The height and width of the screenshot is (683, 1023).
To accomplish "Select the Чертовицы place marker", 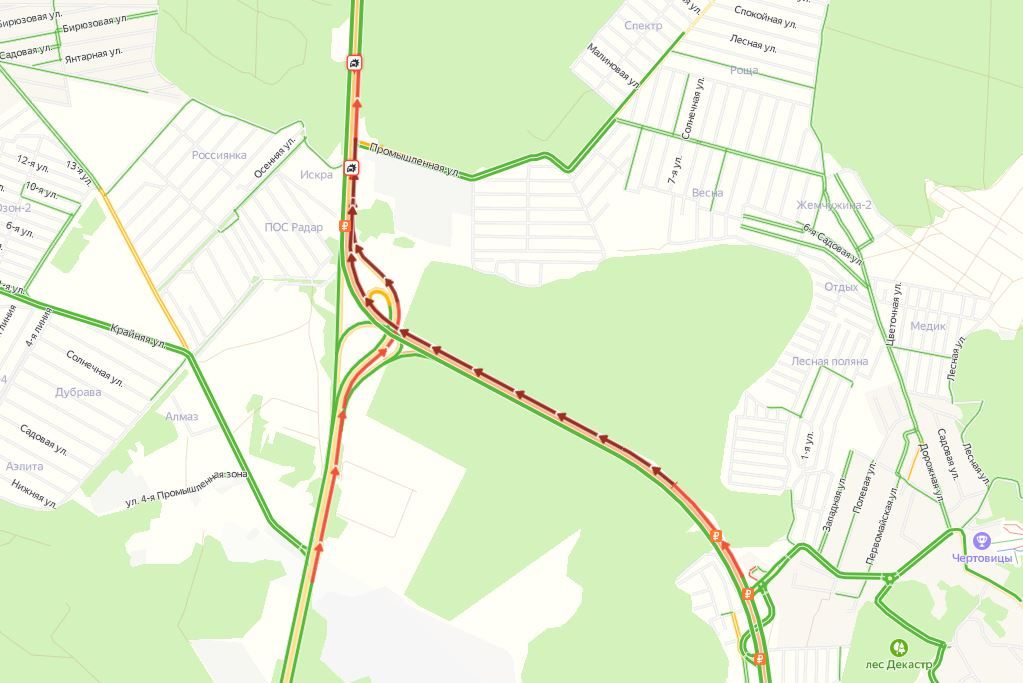I will [x=981, y=540].
